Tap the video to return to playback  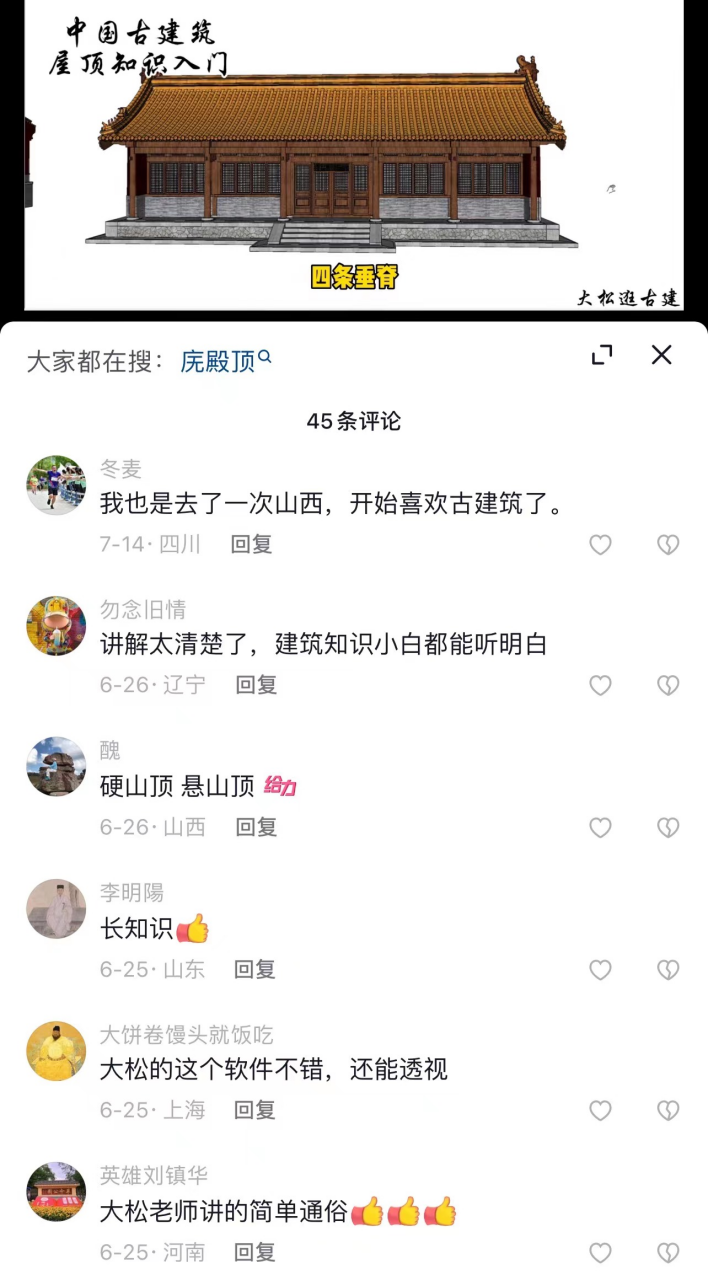coord(354,150)
